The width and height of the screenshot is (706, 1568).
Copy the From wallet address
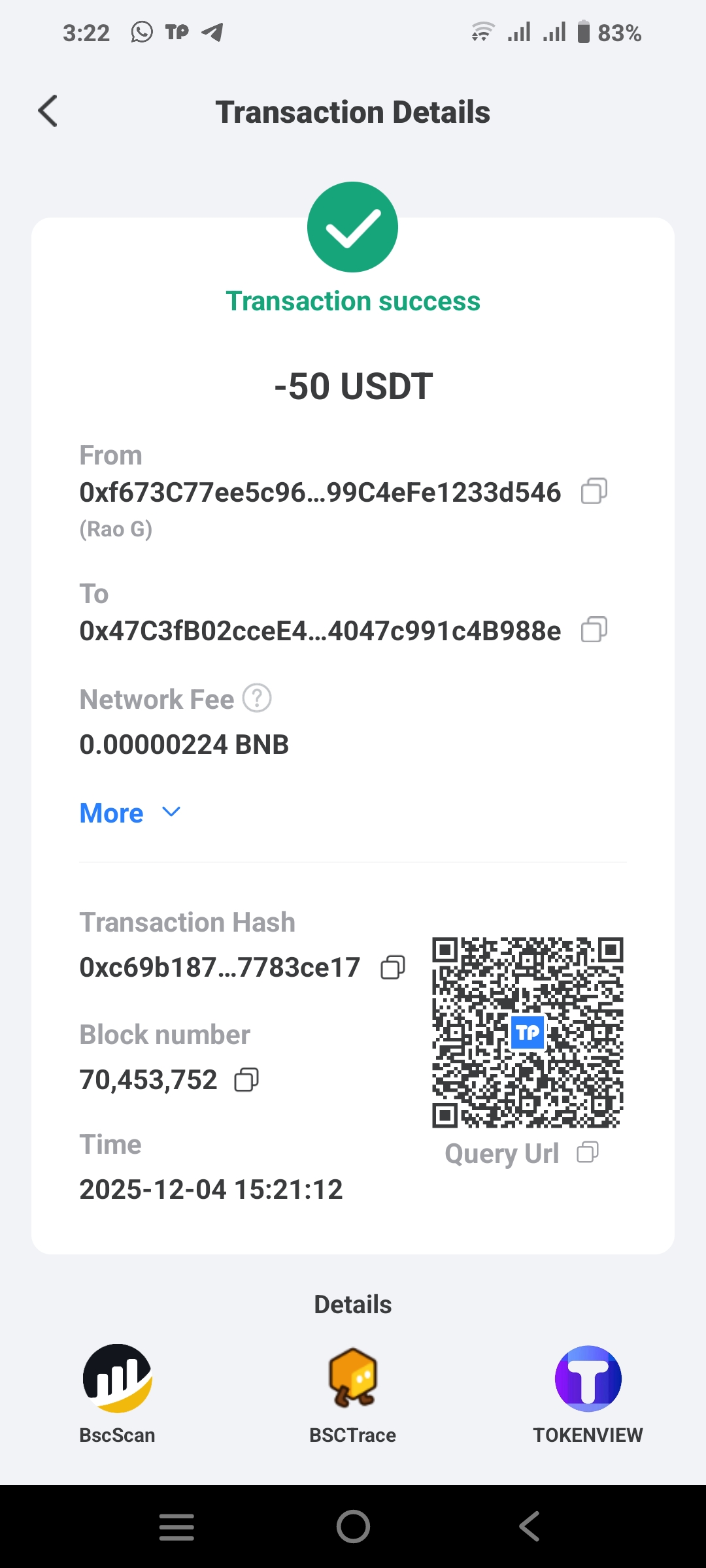pyautogui.click(x=594, y=491)
